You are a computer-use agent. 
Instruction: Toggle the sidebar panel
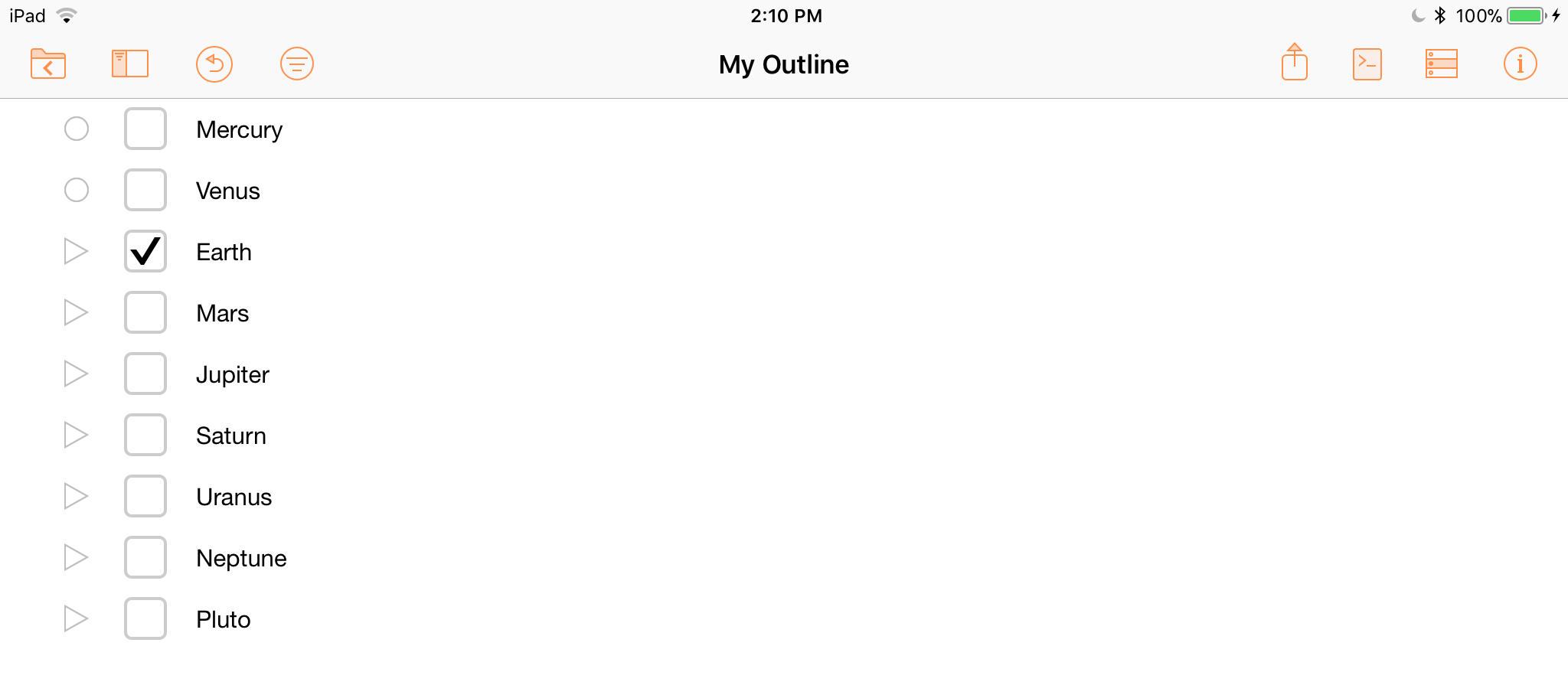tap(130, 64)
